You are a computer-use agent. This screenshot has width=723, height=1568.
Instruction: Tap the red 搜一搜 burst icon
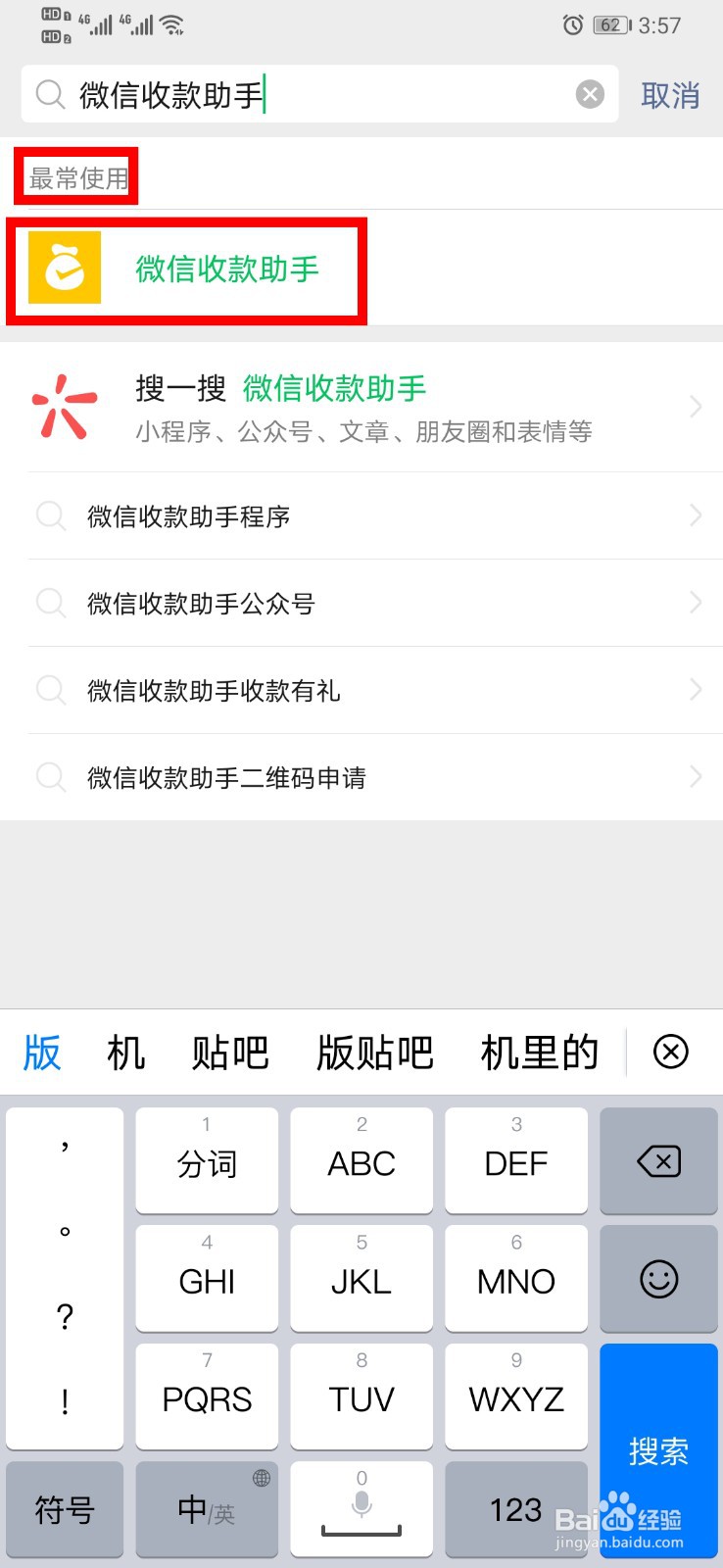point(65,407)
